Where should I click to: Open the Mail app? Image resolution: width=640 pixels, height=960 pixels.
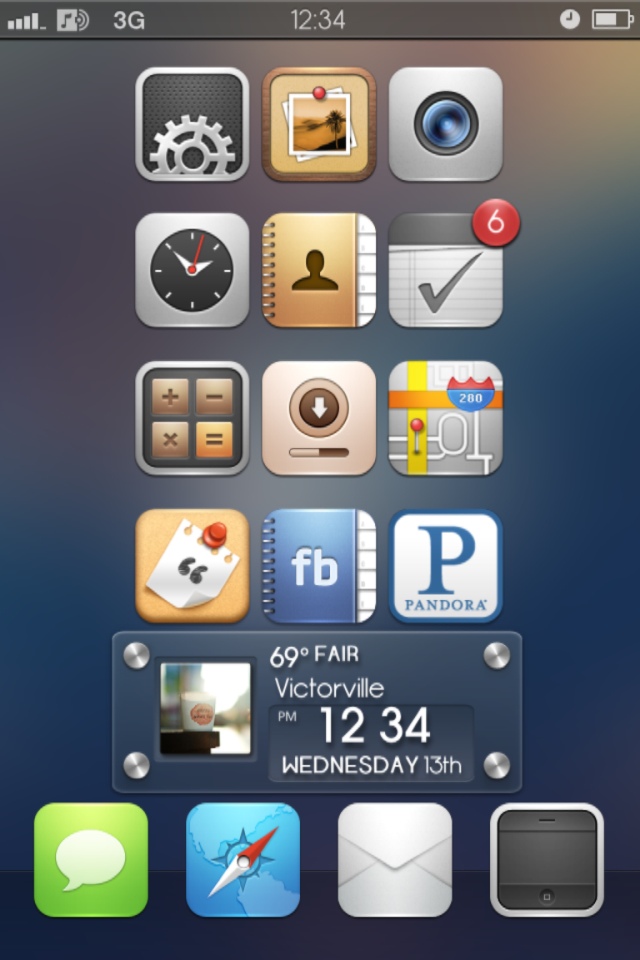coord(395,860)
